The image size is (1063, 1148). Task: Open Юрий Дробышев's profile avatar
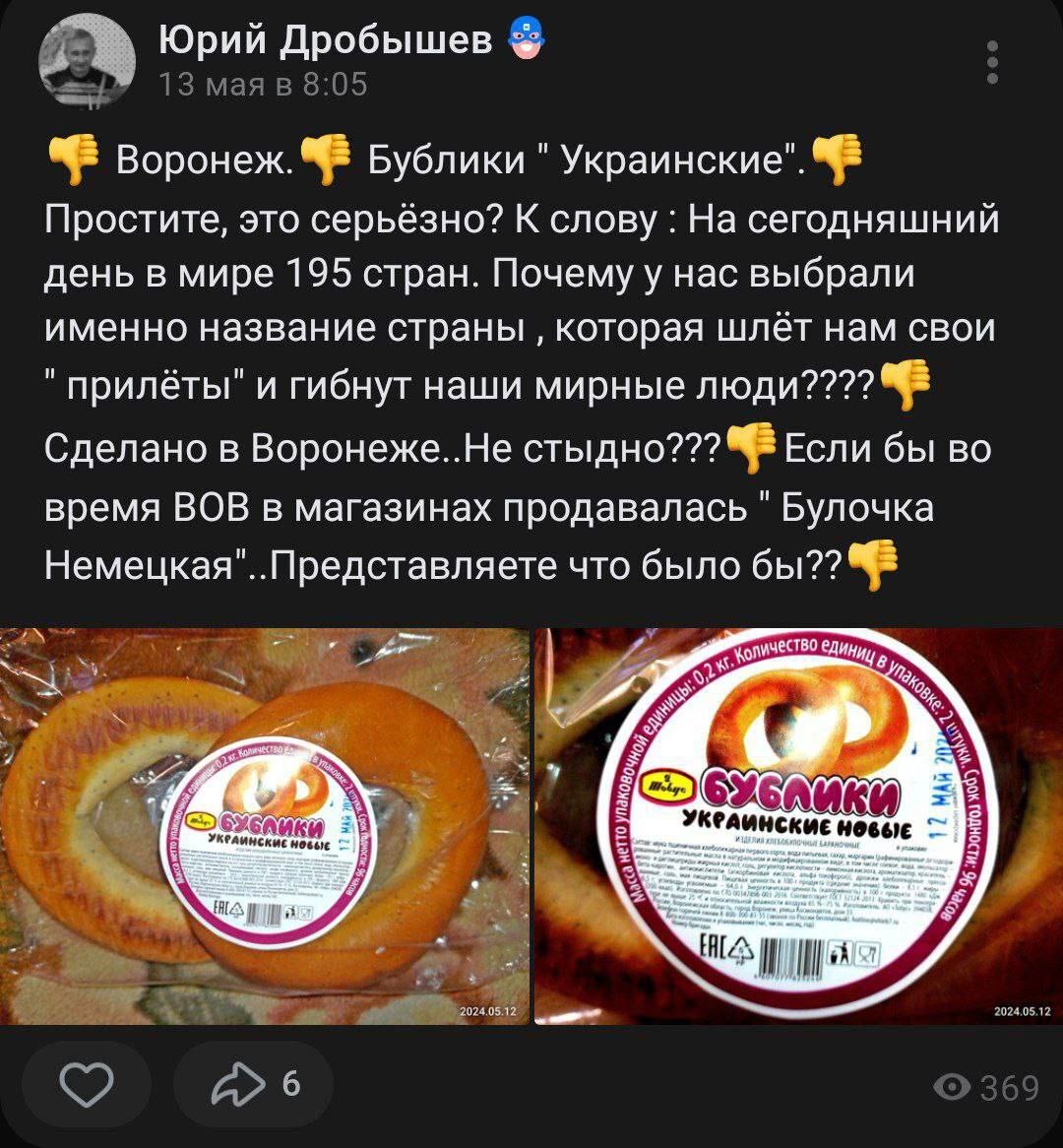tap(87, 61)
